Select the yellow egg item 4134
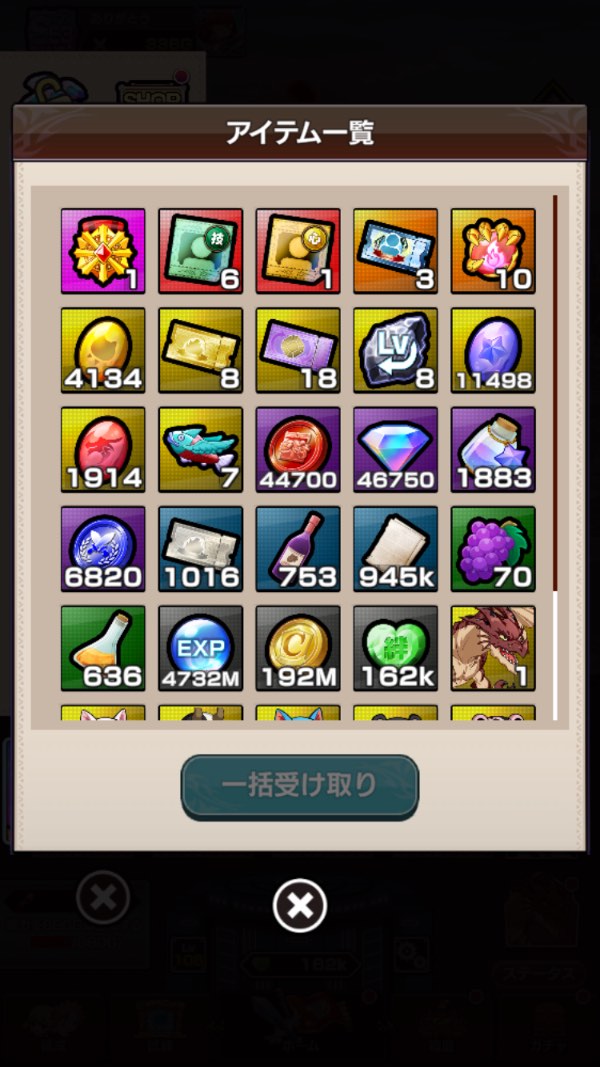600x1067 pixels. pos(103,350)
